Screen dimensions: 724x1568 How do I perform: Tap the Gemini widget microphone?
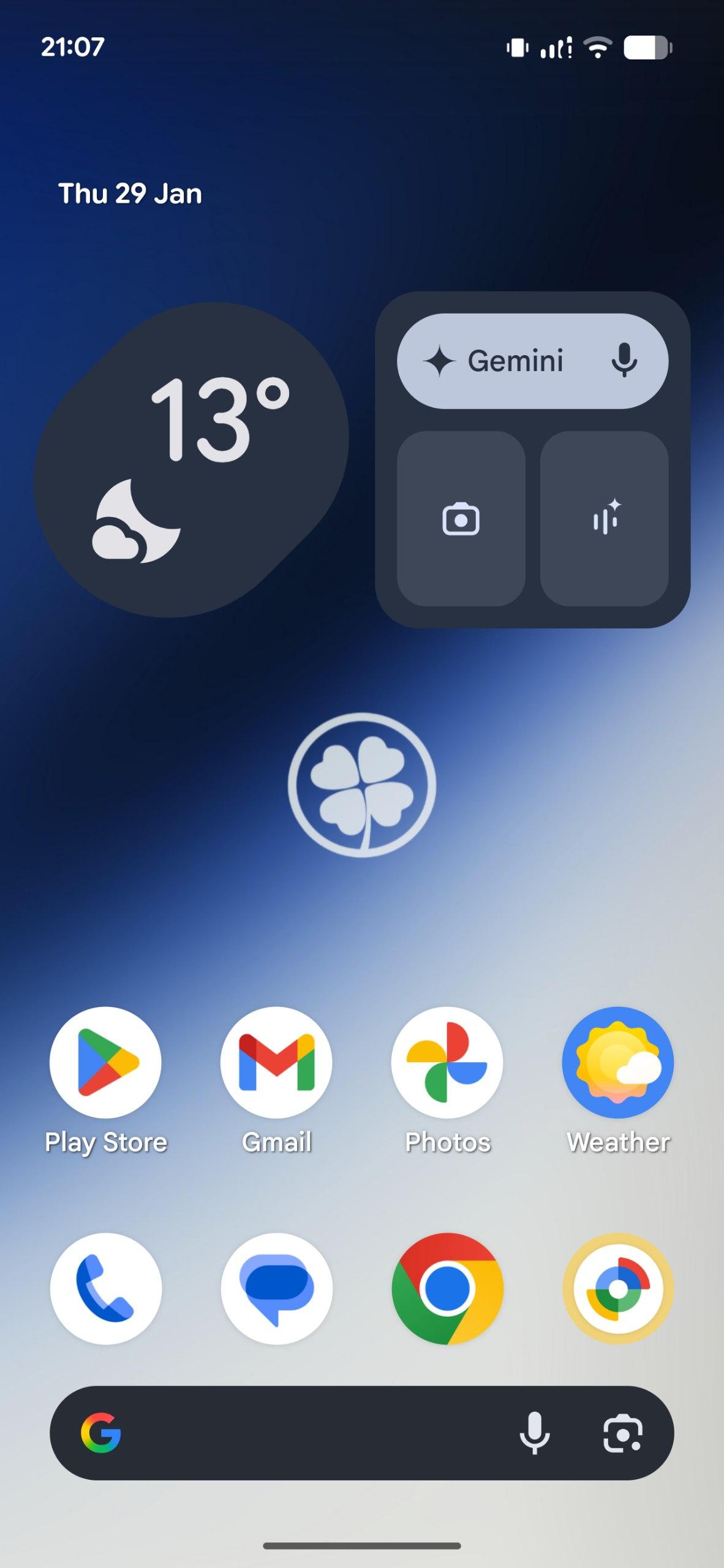tap(624, 361)
